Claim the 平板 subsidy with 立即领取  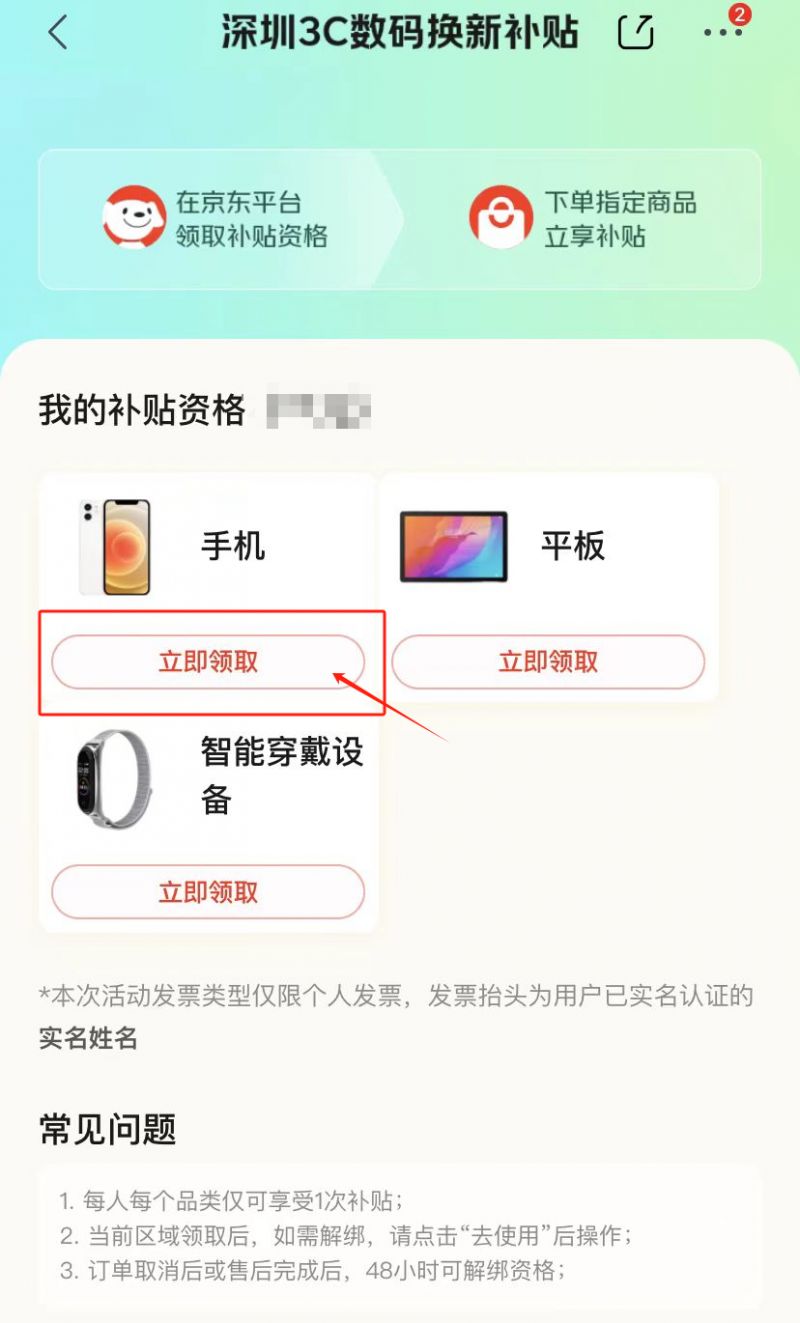pyautogui.click(x=548, y=662)
